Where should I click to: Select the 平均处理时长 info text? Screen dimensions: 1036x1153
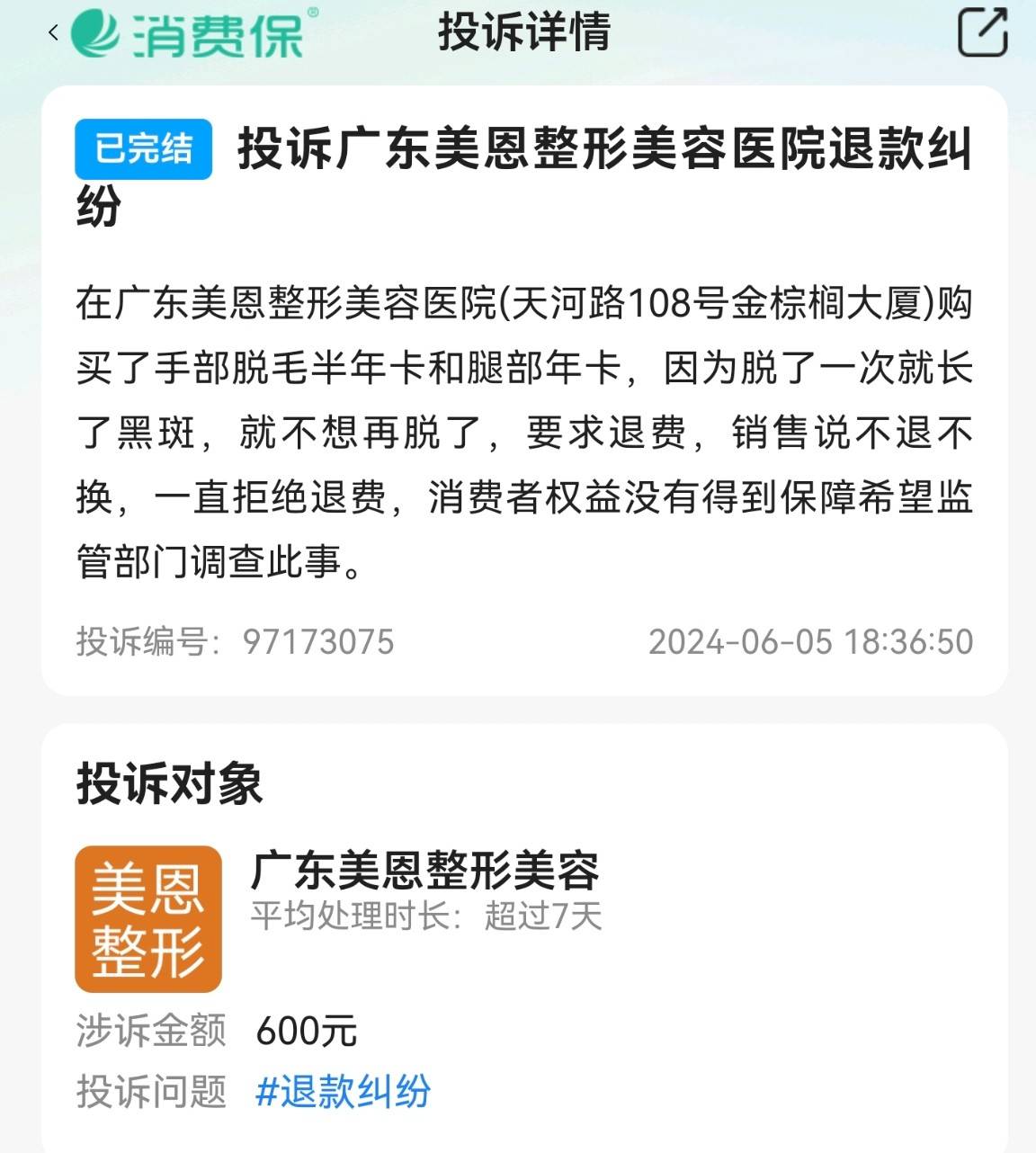[x=428, y=916]
